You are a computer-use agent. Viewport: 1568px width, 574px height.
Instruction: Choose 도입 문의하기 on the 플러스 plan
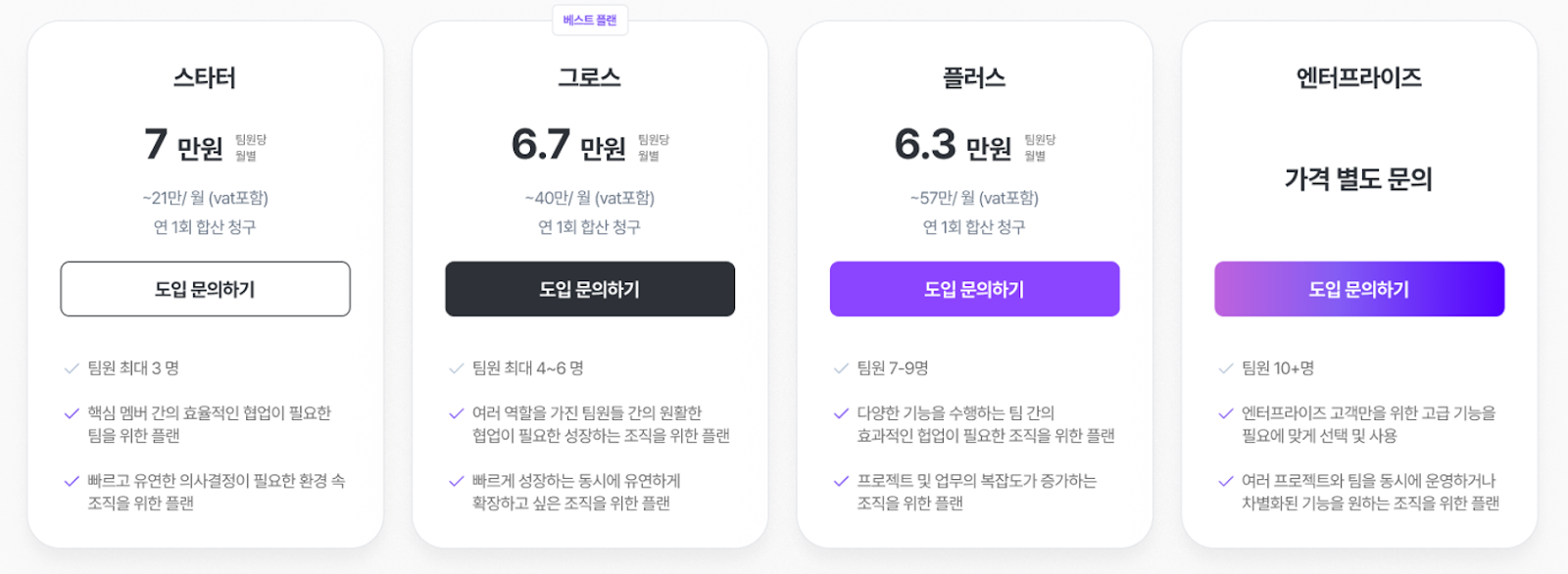974,289
